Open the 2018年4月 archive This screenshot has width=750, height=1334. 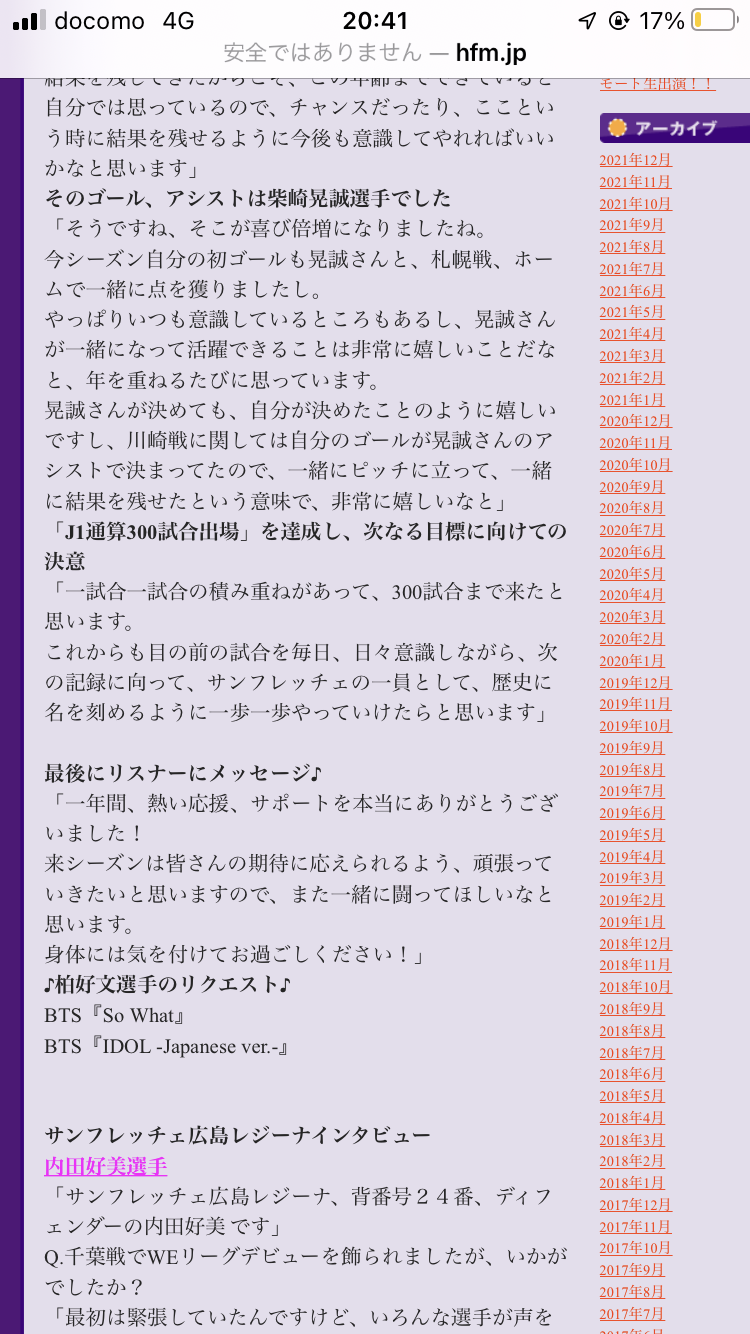[x=632, y=1118]
